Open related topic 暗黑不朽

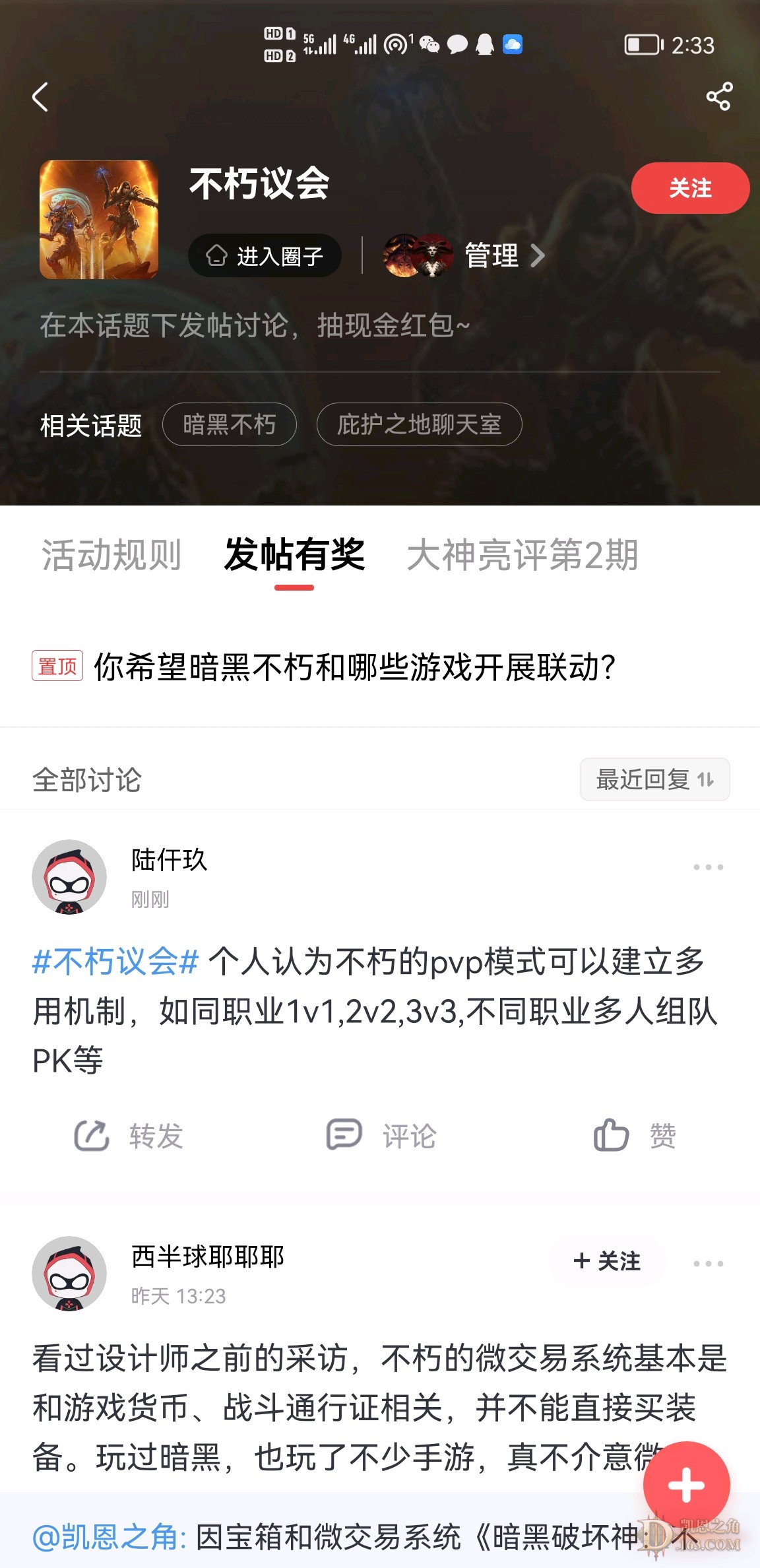(229, 424)
